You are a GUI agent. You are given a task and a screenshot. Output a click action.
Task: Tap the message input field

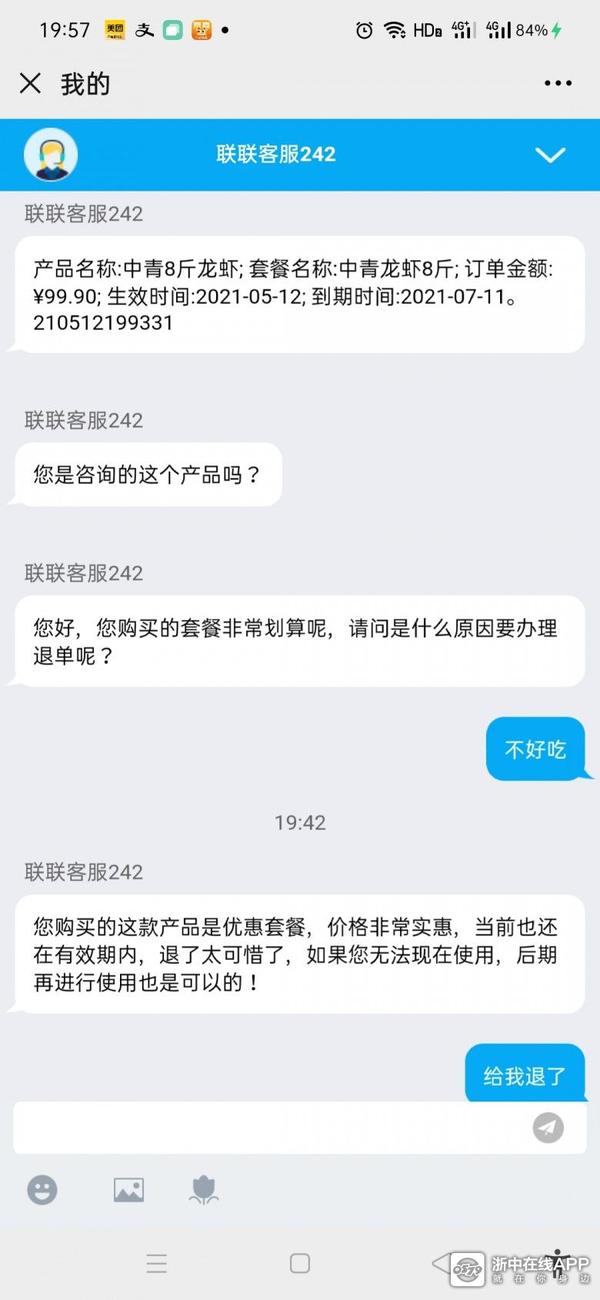(x=270, y=1128)
